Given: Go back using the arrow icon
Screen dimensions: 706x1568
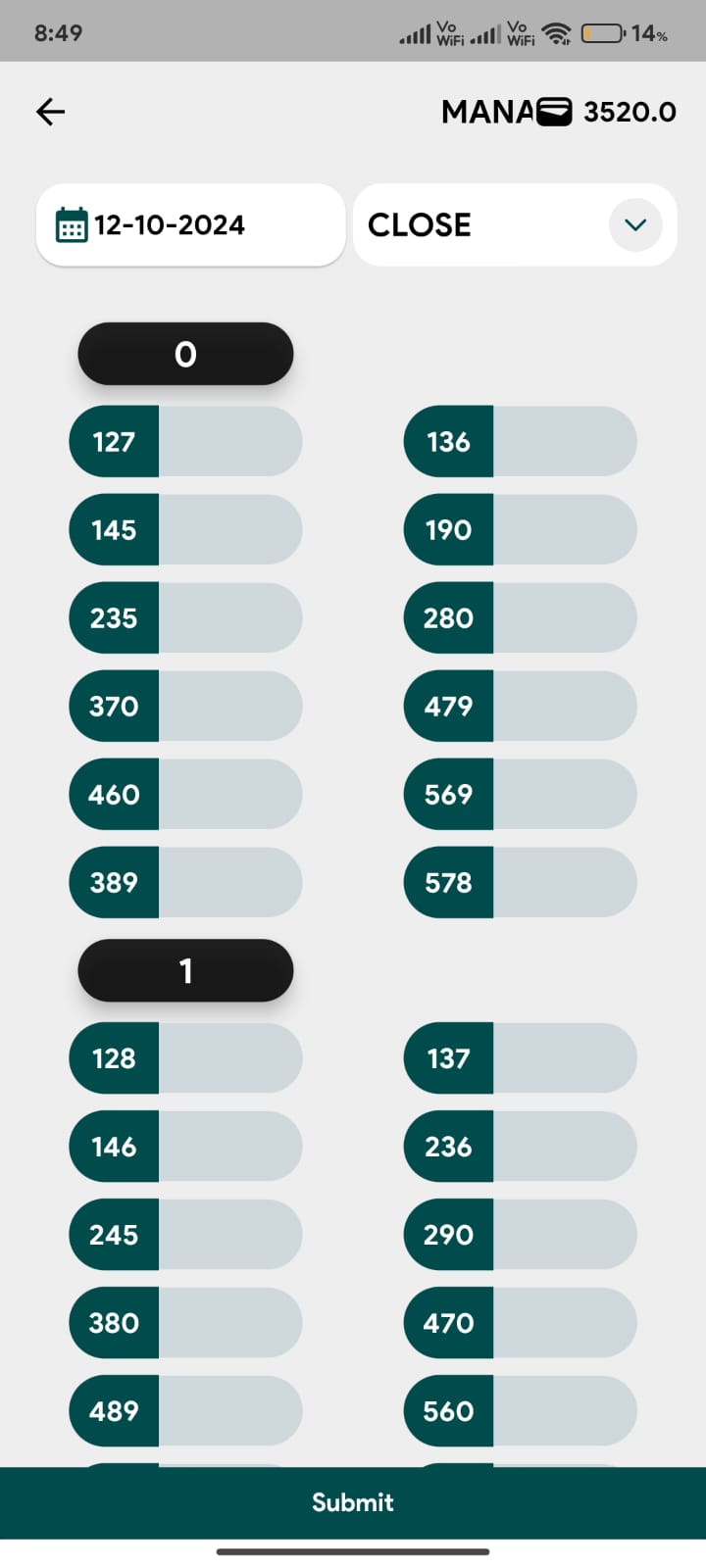Looking at the screenshot, I should [x=50, y=112].
